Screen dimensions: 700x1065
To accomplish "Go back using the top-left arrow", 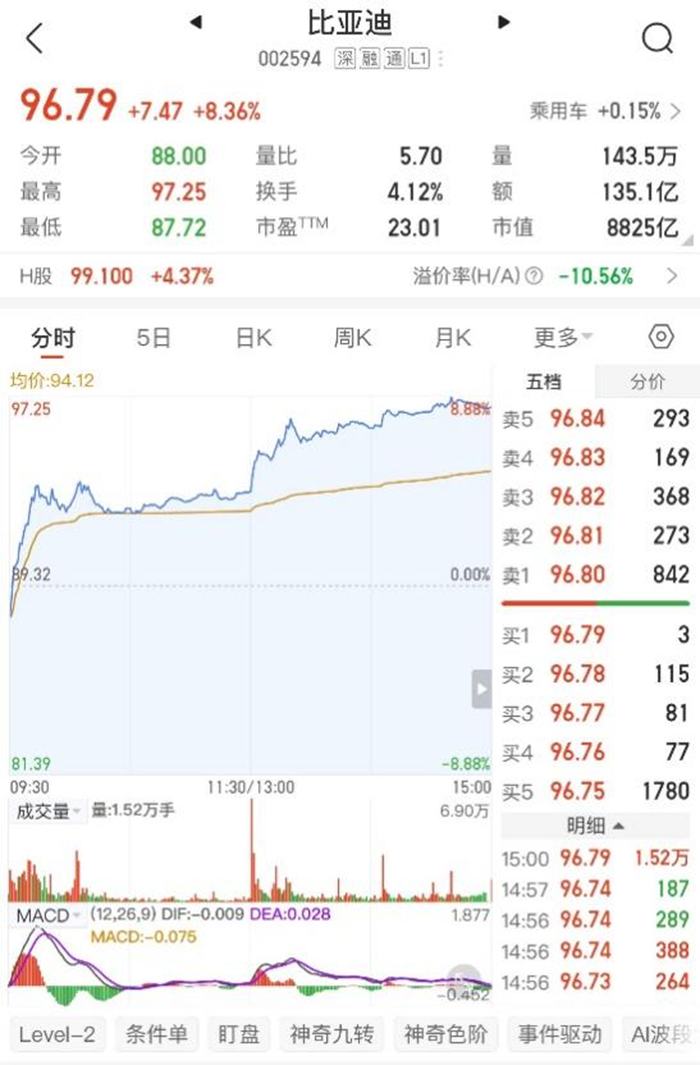I will (x=35, y=39).
